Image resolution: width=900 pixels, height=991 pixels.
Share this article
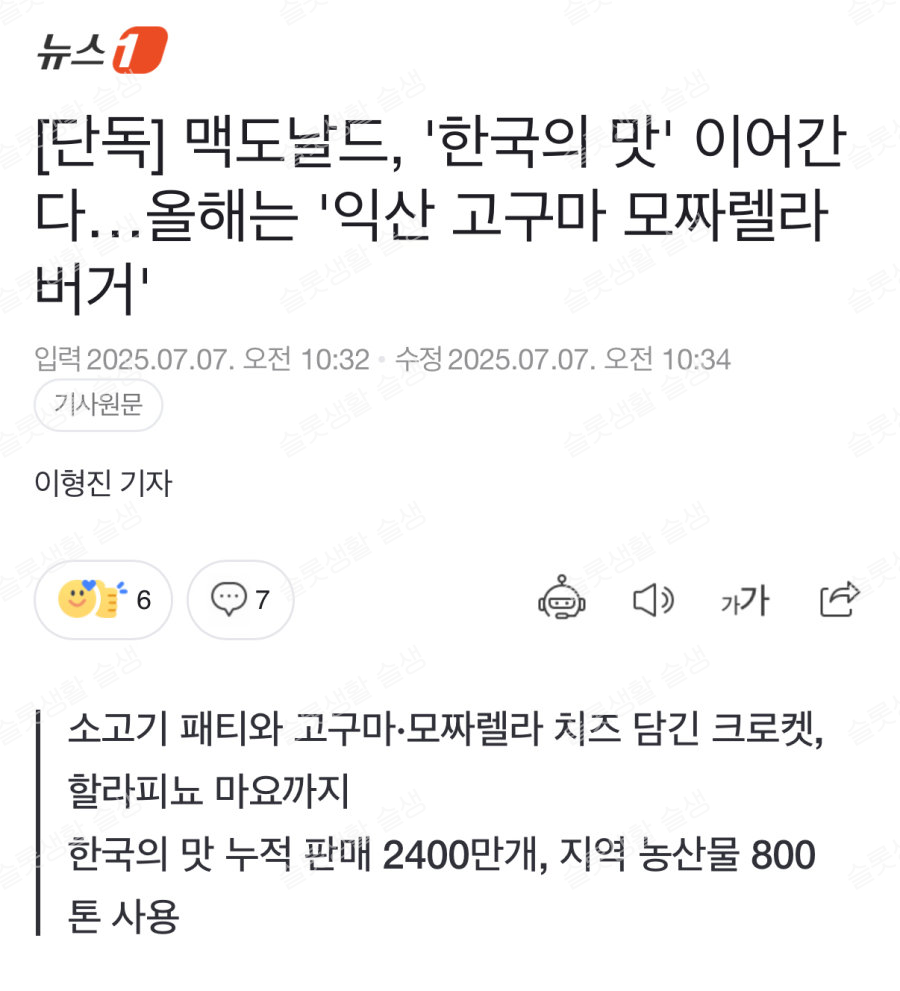[838, 599]
